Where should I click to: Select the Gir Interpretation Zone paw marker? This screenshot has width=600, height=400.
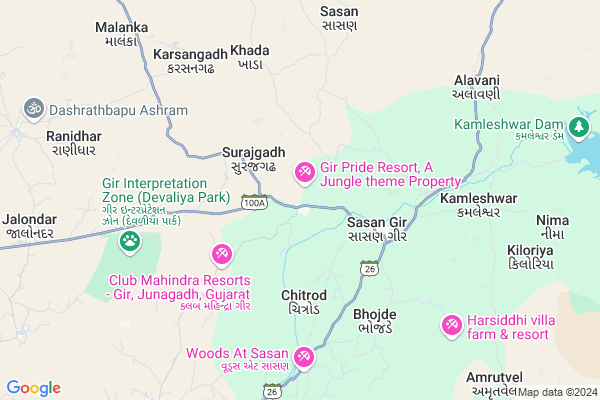(x=130, y=240)
